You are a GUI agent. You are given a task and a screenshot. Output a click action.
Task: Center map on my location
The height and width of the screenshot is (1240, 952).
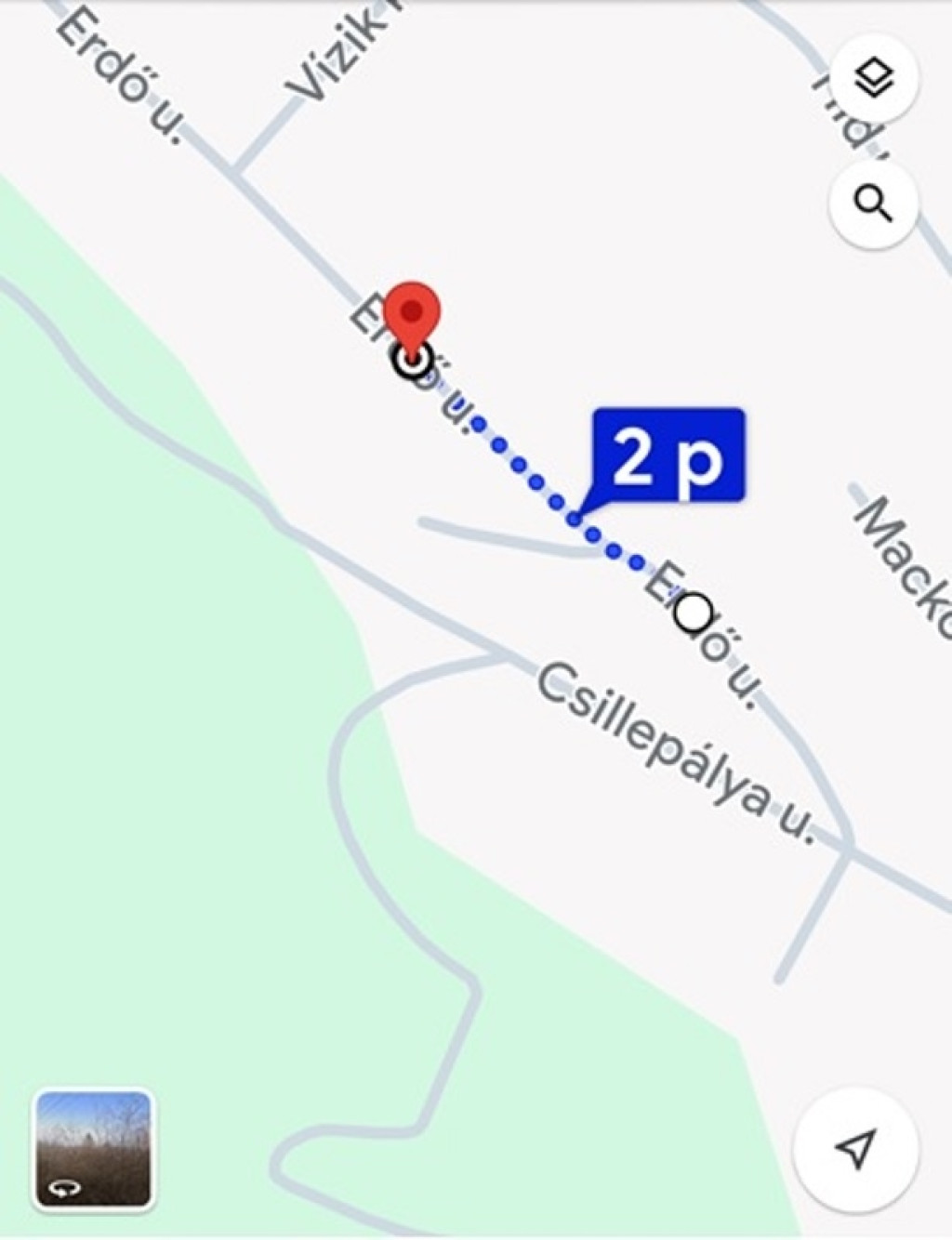854,1148
